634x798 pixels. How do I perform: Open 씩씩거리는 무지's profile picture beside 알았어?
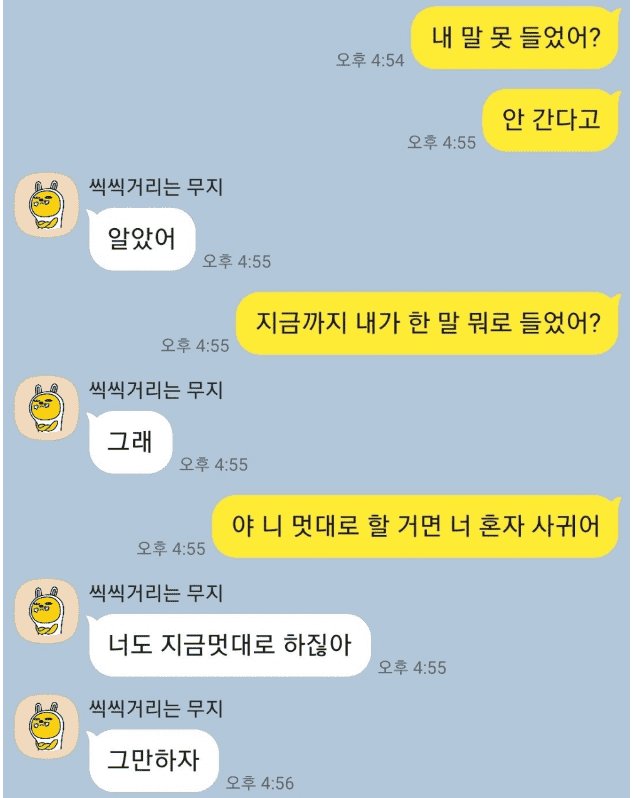click(47, 207)
